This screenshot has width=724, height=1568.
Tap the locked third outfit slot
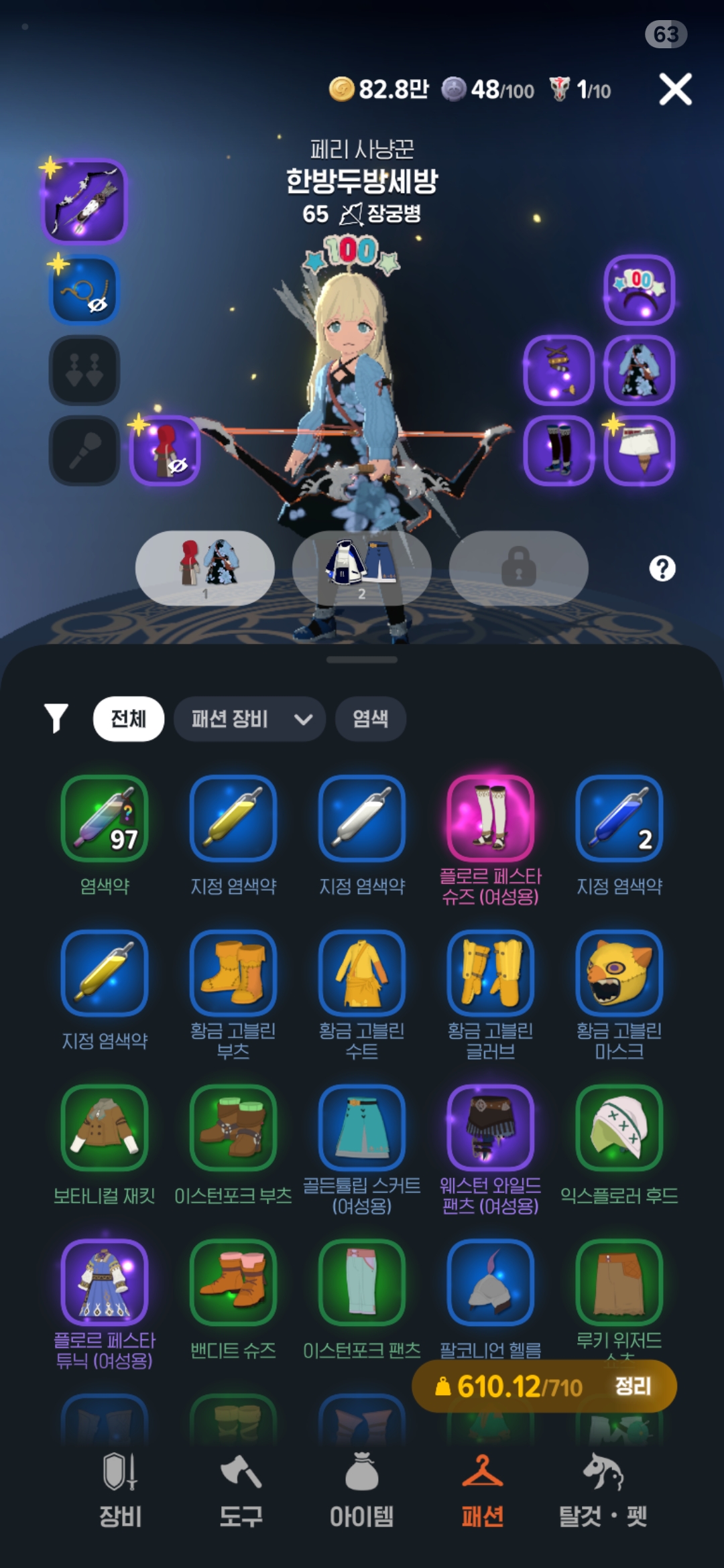[519, 569]
